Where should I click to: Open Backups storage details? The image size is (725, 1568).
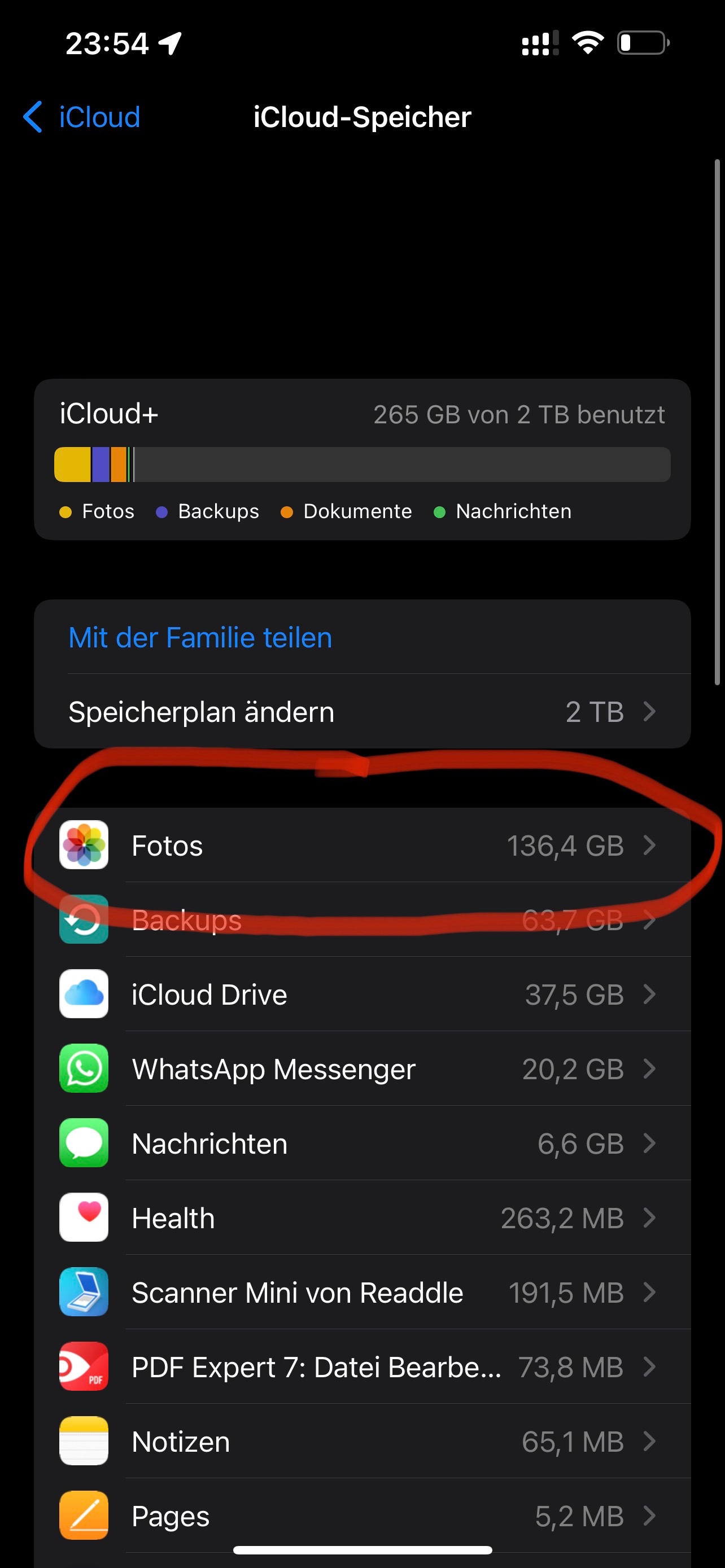tap(362, 919)
